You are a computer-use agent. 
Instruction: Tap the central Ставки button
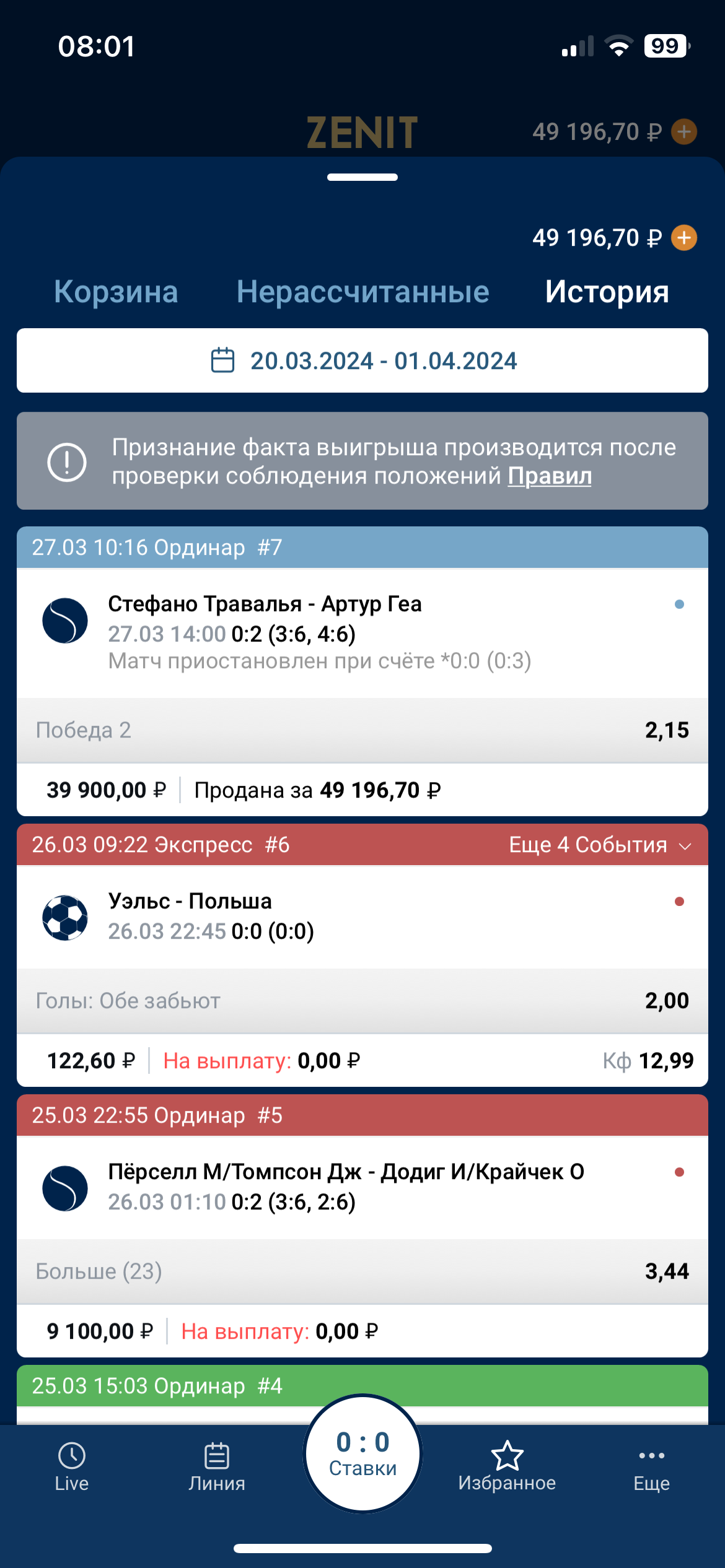pos(362,1453)
